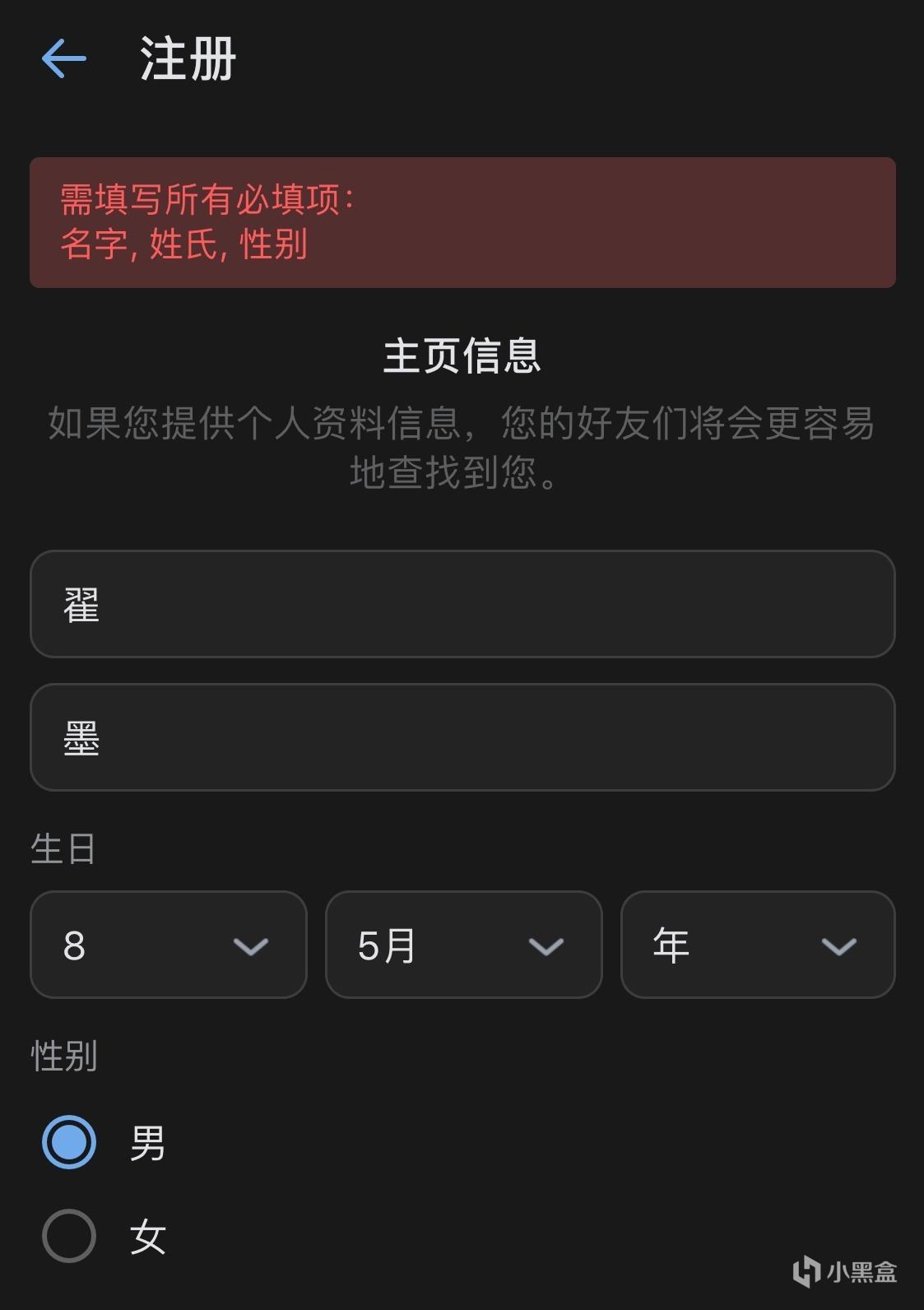
Task: Choose the 女 gender option
Action: [69, 1236]
